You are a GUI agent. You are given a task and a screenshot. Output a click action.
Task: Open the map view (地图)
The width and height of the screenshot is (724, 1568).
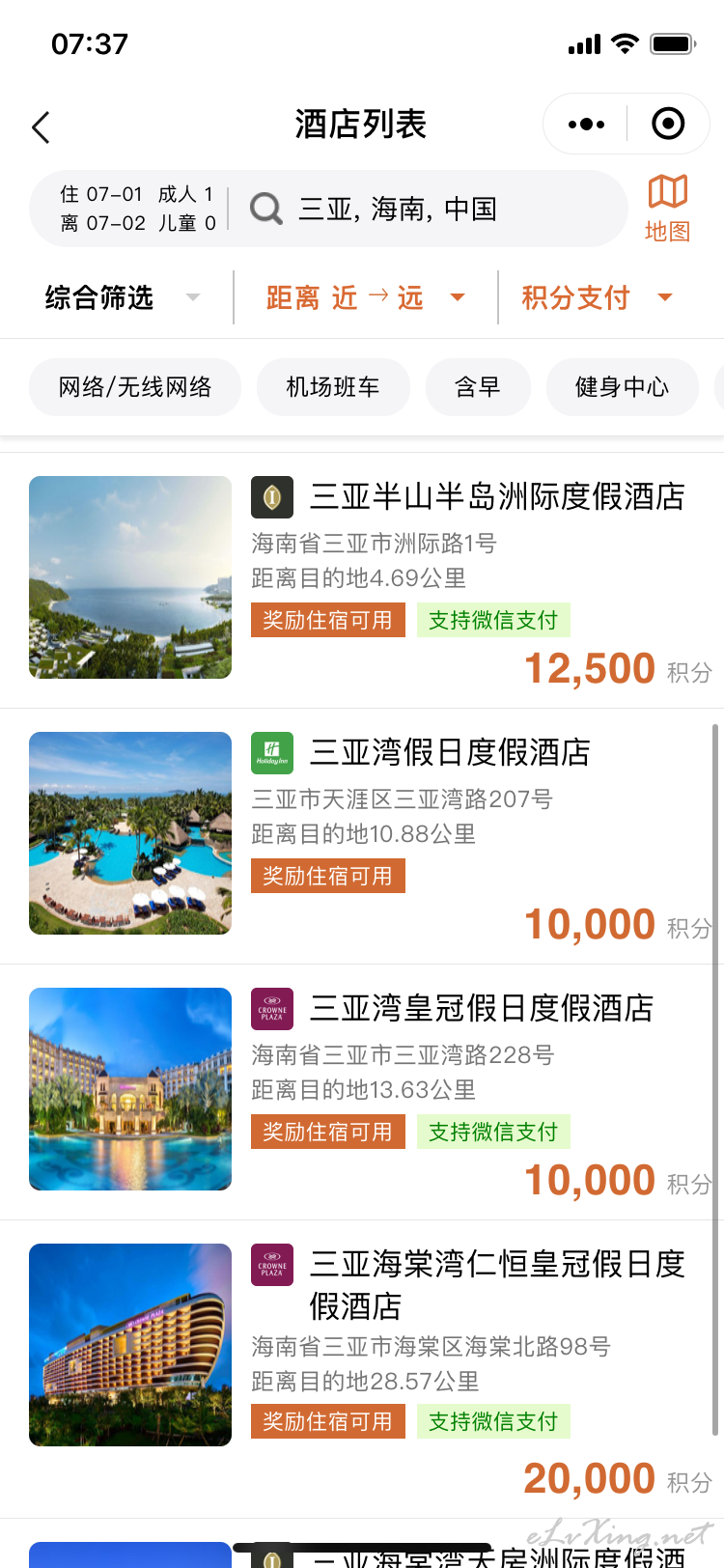[668, 208]
